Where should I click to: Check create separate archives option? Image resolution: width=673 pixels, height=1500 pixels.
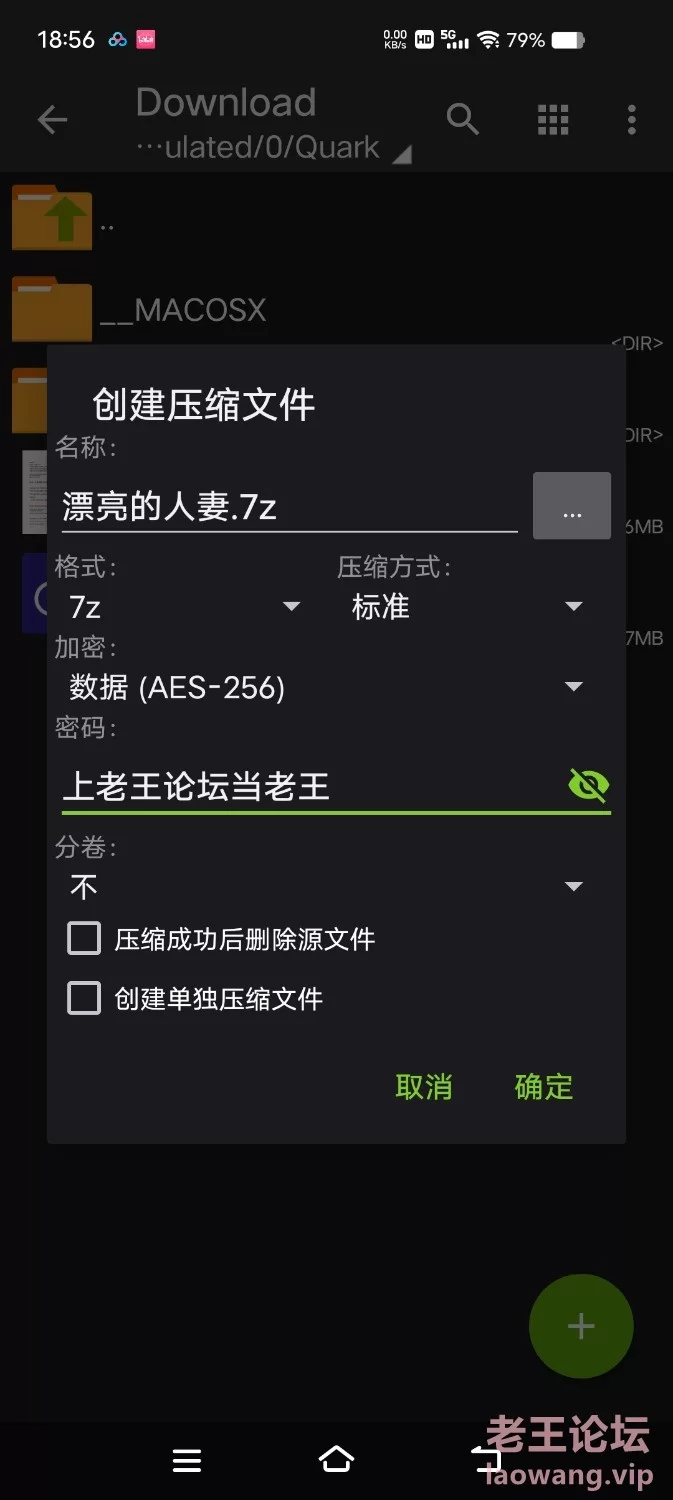(84, 998)
